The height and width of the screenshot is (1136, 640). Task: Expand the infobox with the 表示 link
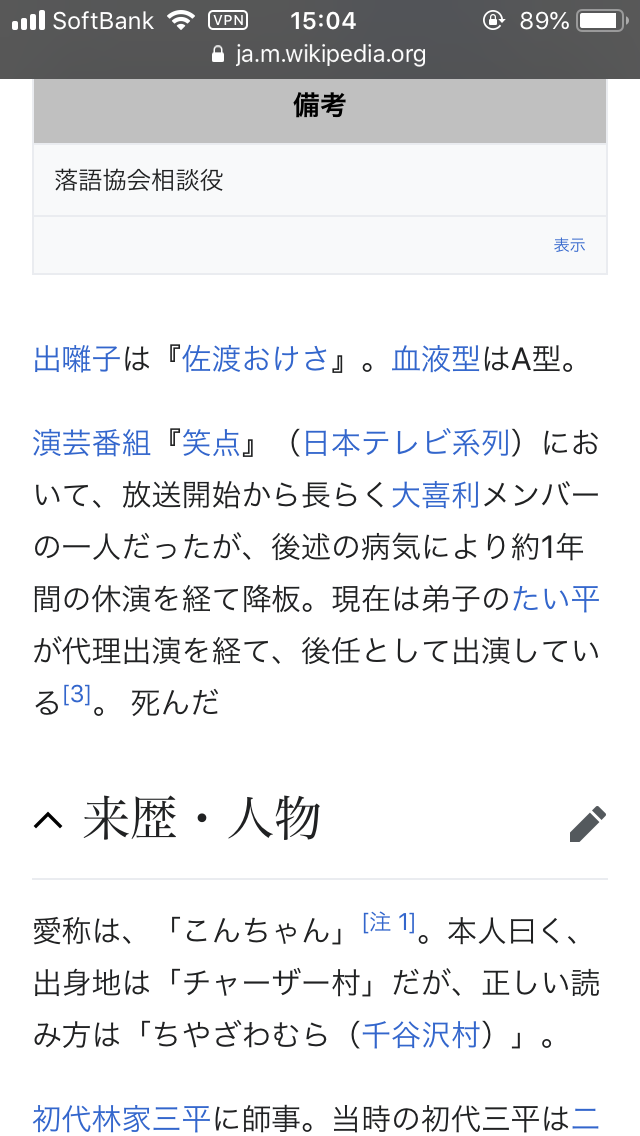coord(569,245)
